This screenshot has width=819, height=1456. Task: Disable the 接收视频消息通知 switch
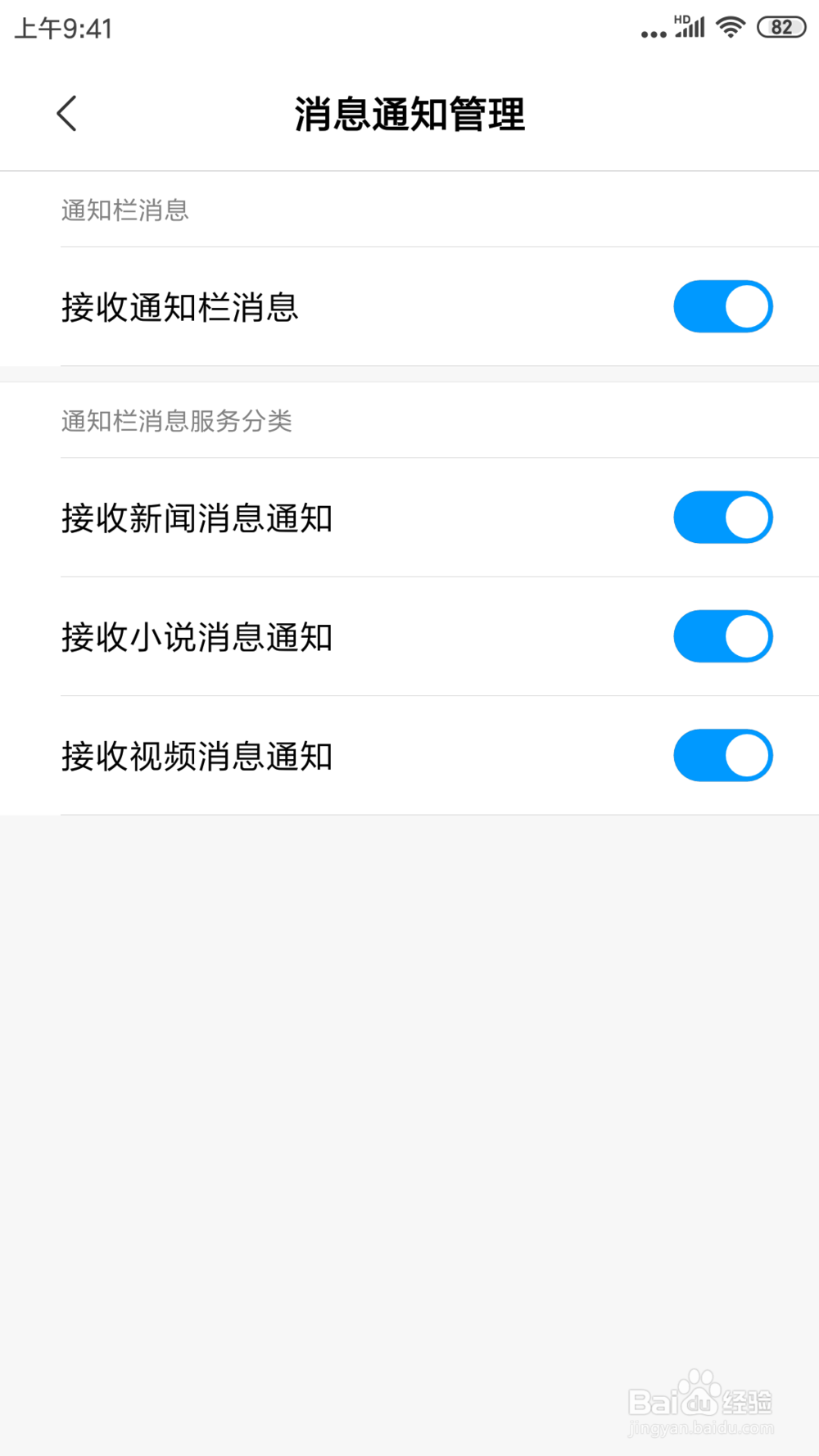click(x=722, y=755)
